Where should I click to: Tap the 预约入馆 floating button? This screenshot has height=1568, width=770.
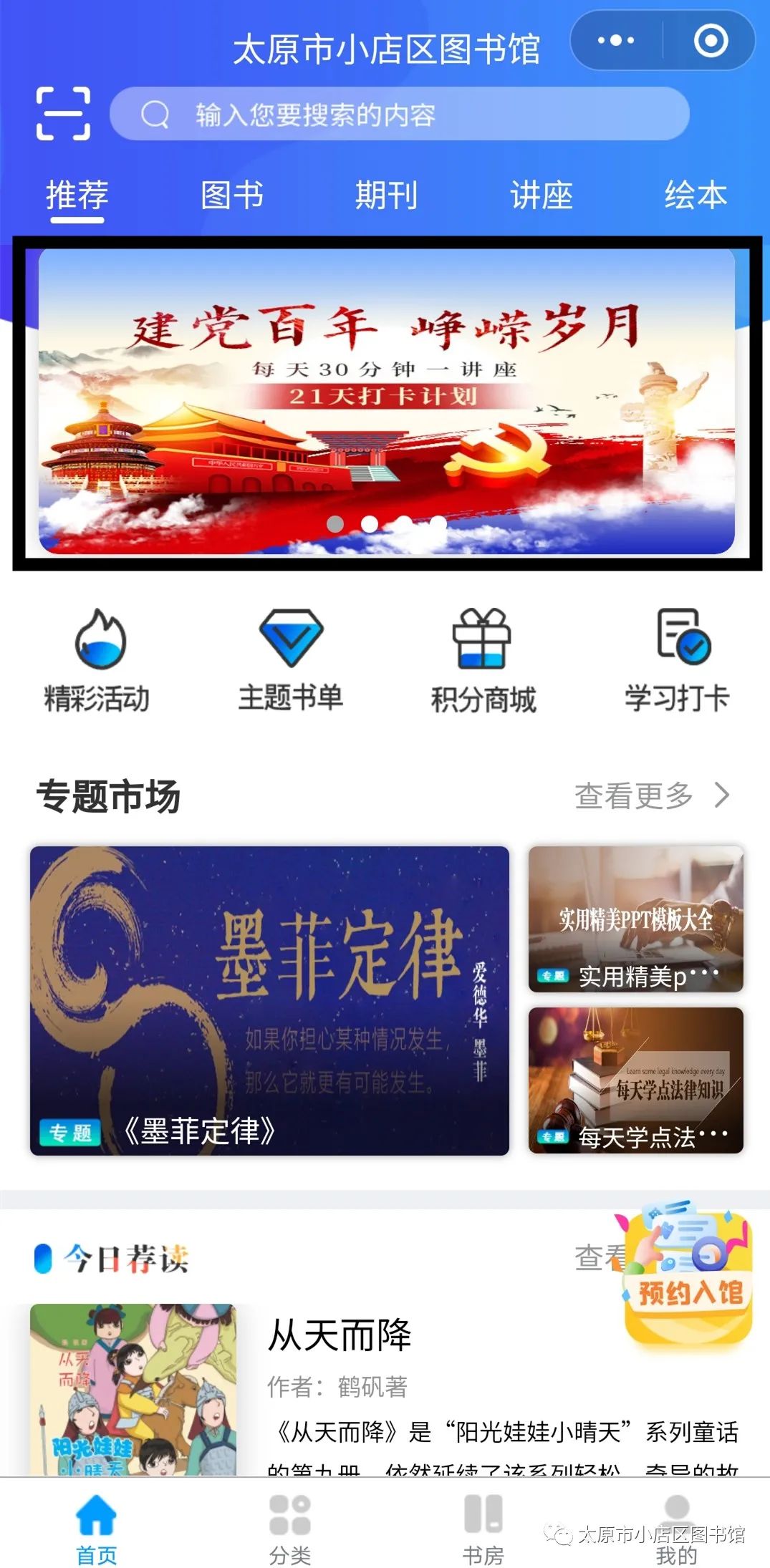[x=688, y=1273]
